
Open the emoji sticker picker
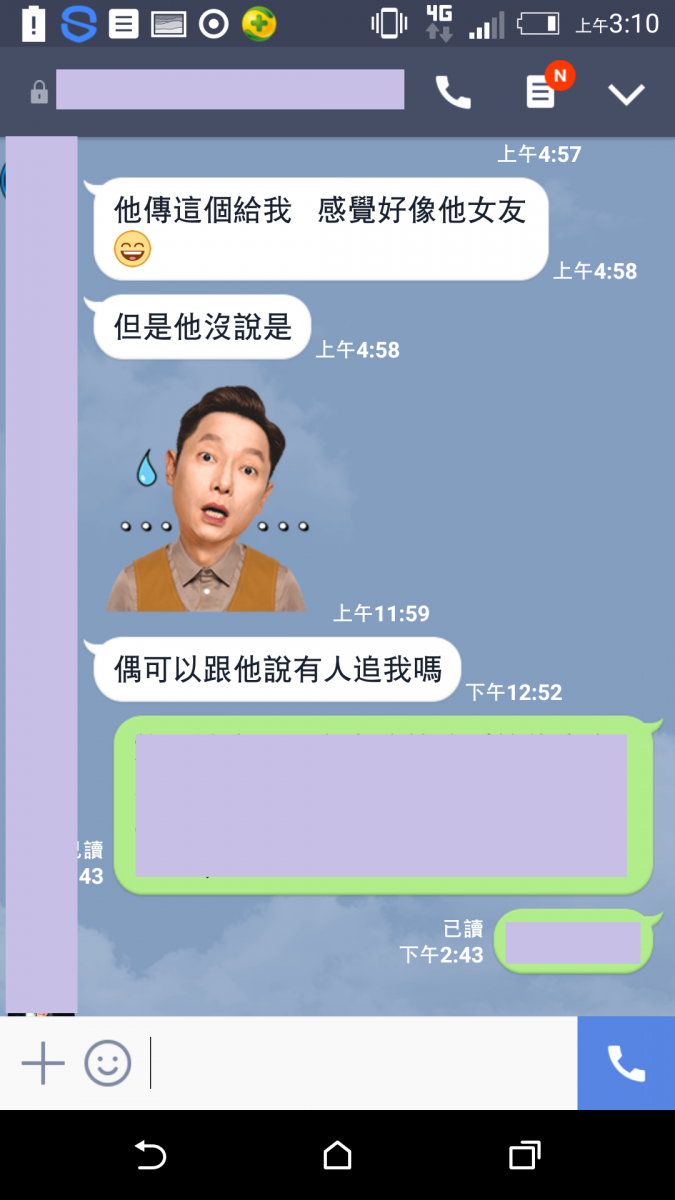point(107,1063)
